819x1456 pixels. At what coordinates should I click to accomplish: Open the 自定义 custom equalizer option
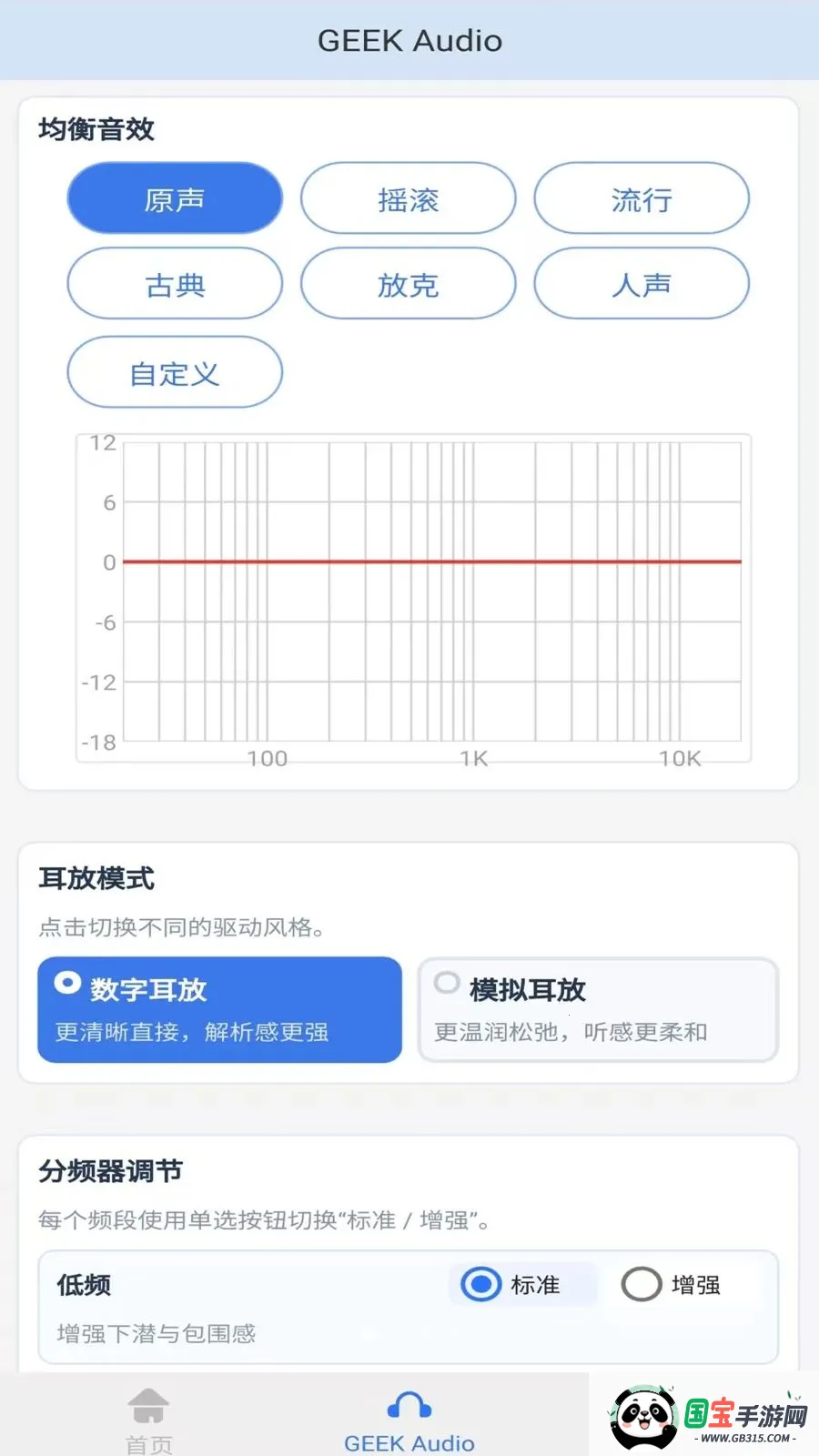click(175, 371)
